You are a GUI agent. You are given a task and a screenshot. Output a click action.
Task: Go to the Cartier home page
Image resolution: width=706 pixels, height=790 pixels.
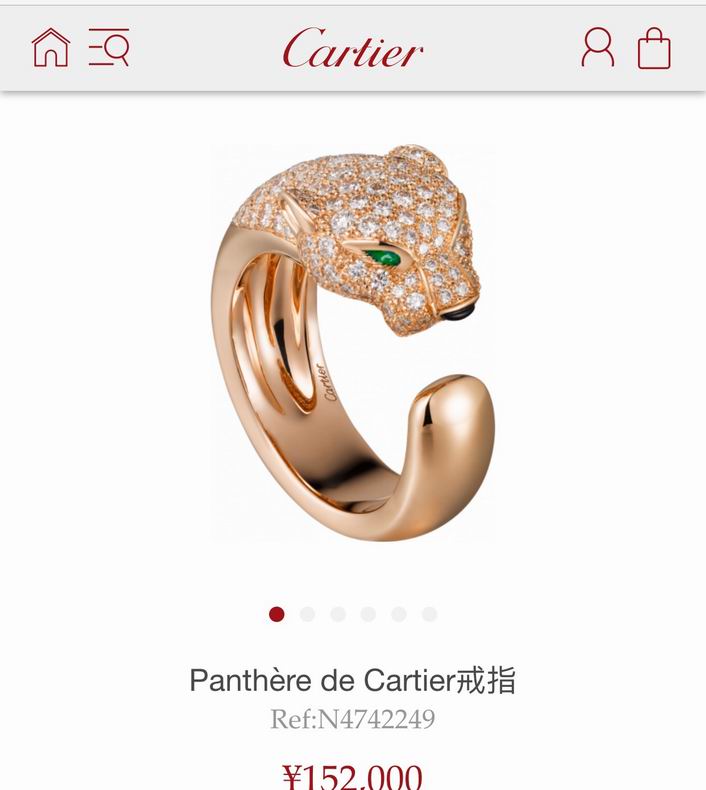tap(51, 47)
